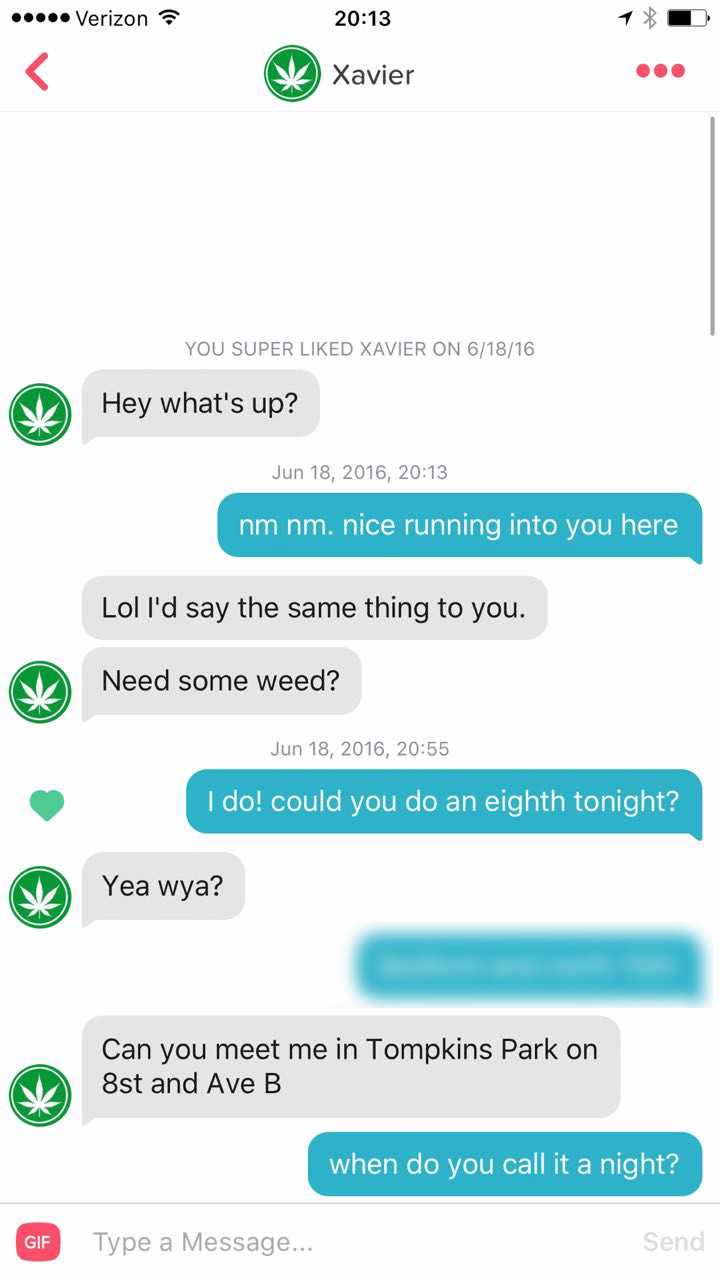The height and width of the screenshot is (1280, 720).
Task: Open Xavier's profile from the header
Action: tap(340, 74)
